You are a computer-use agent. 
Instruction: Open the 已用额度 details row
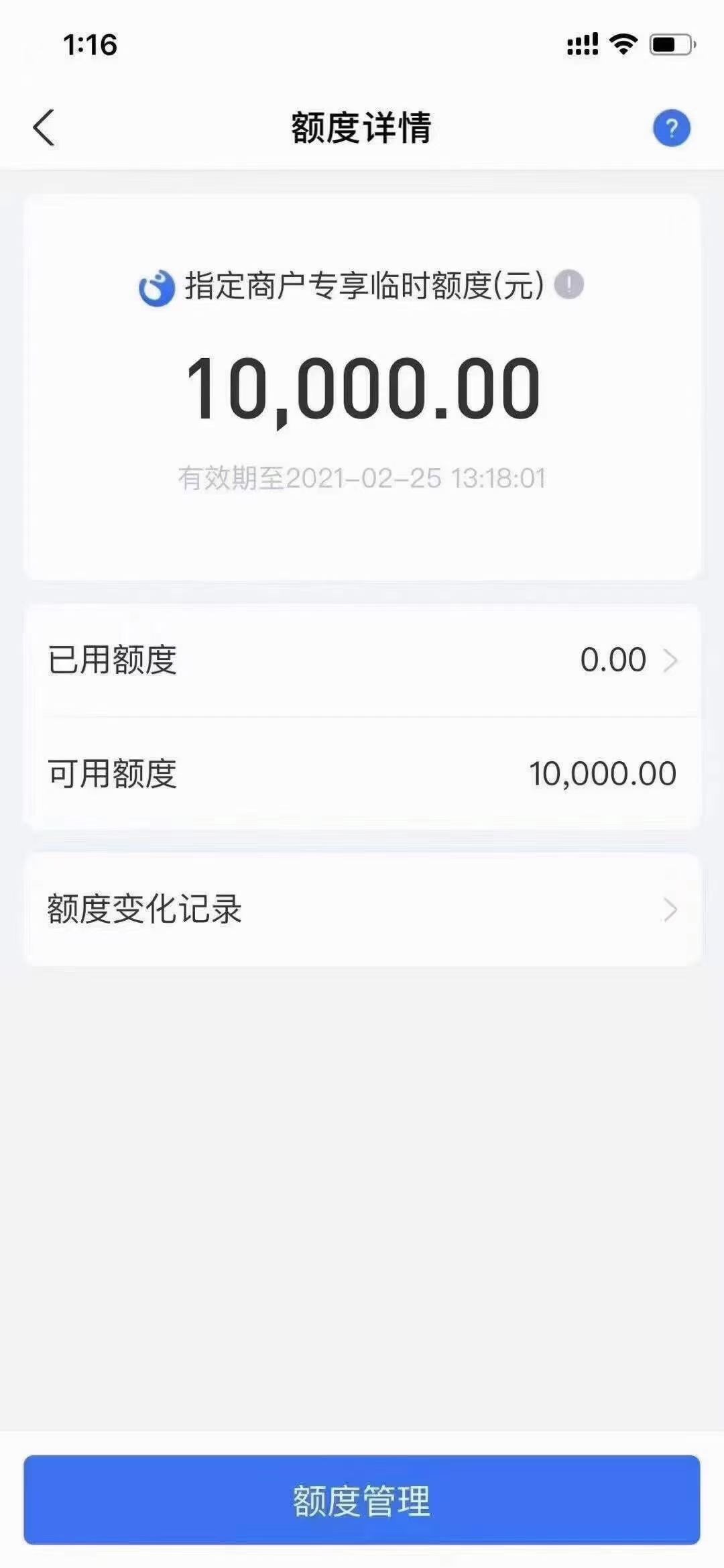tap(362, 660)
